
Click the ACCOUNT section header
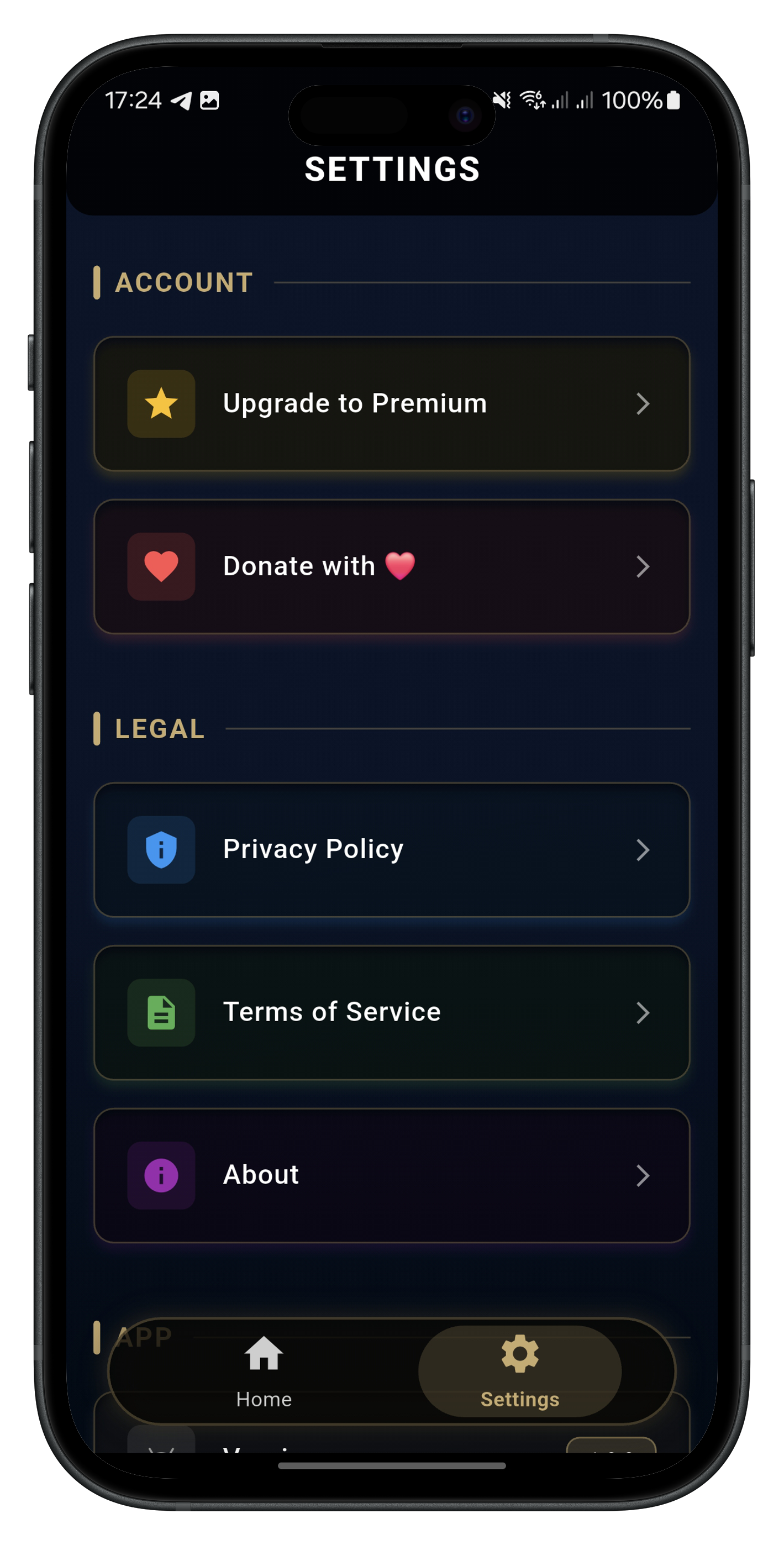pyautogui.click(x=183, y=282)
